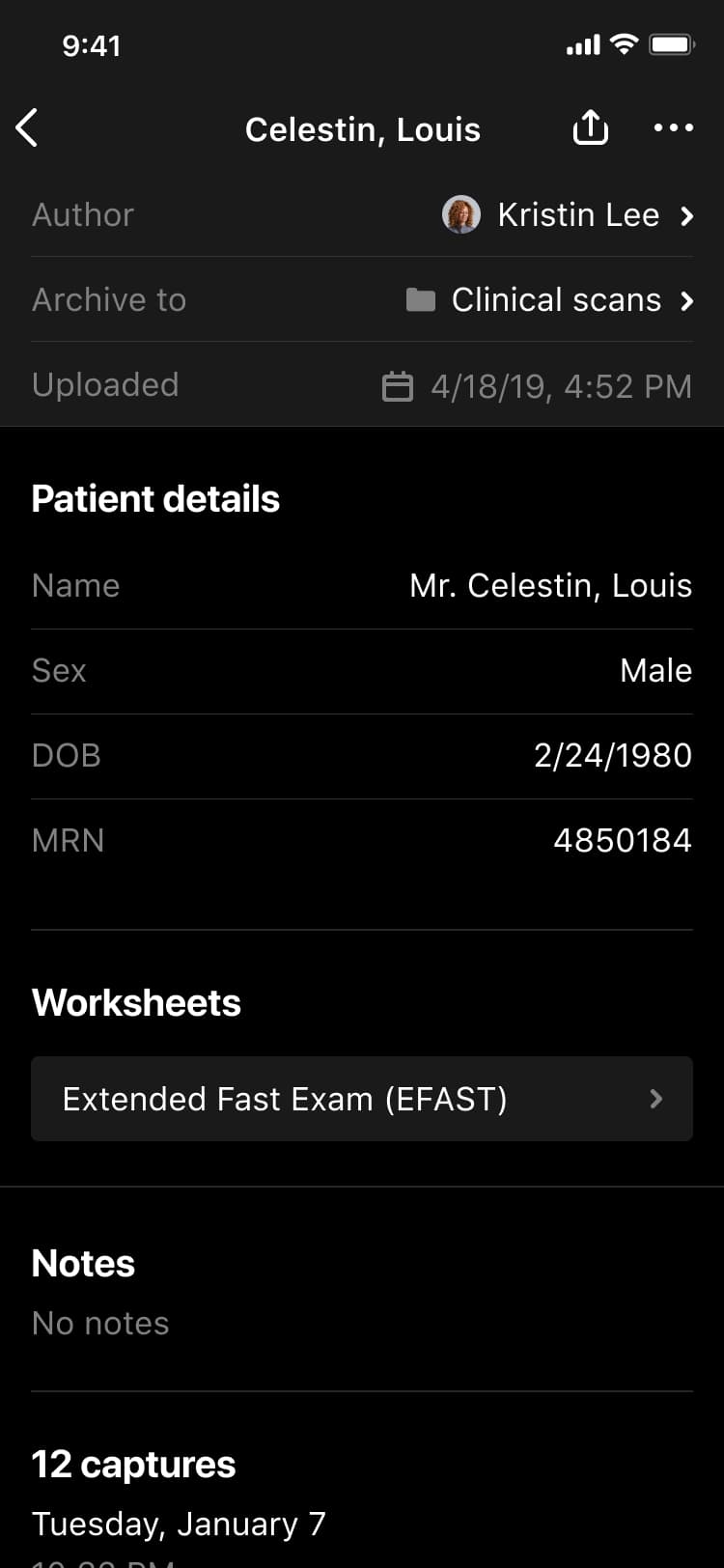The width and height of the screenshot is (724, 1568).
Task: Change the Archive to Clinical scans folder
Action: 362,299
